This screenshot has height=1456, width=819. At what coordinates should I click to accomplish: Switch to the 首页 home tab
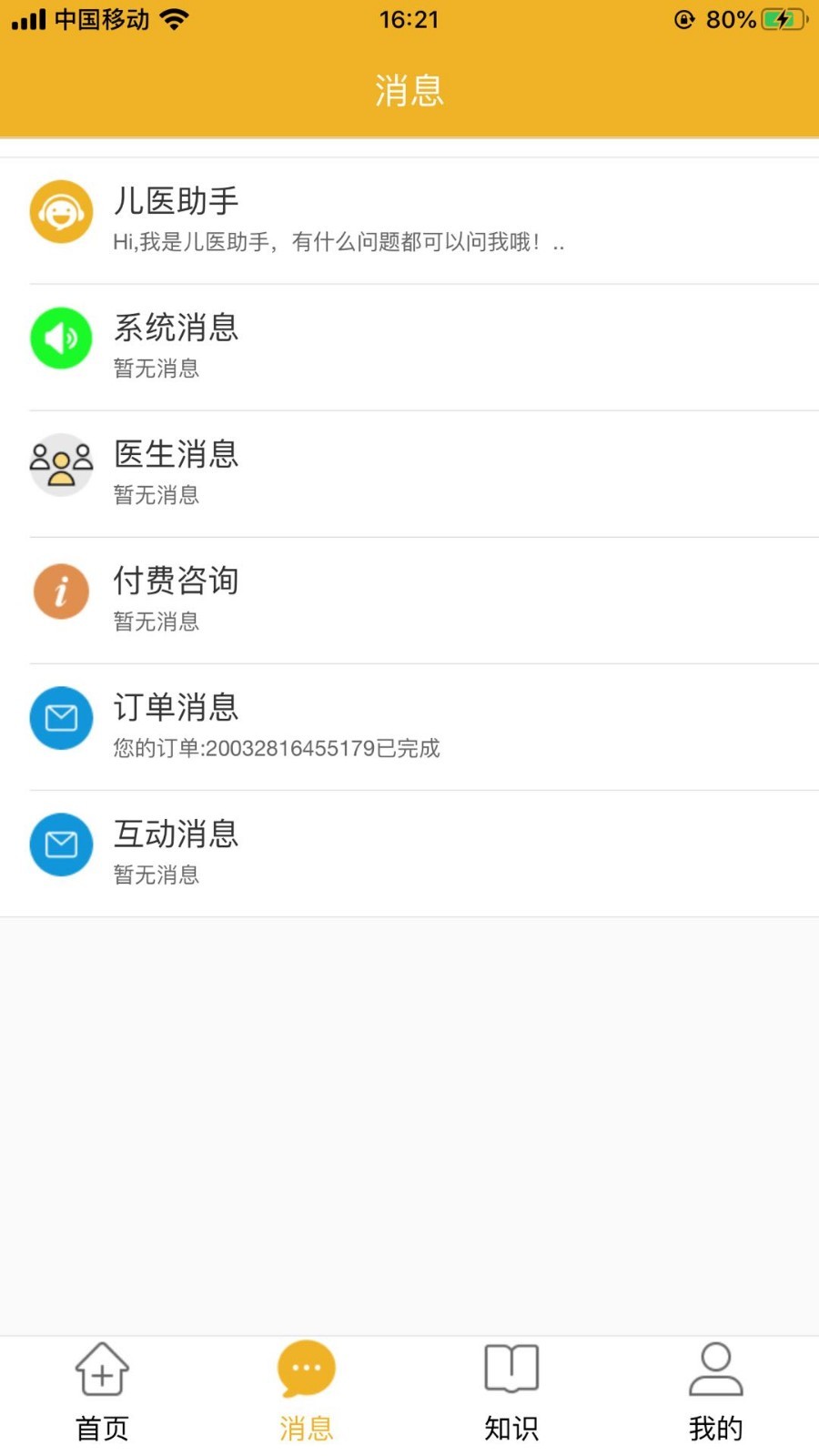[102, 1392]
